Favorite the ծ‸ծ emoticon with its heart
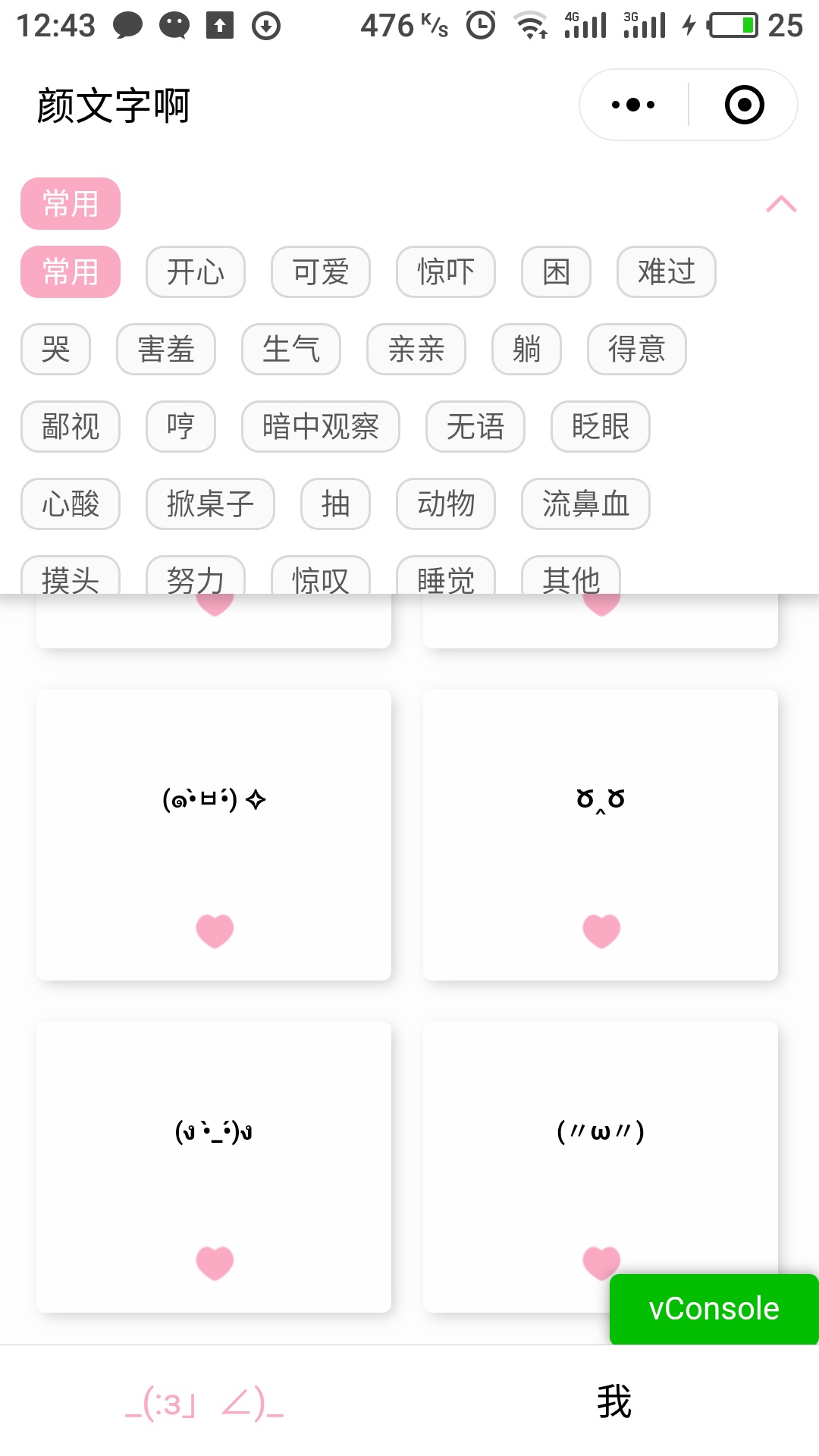 pos(601,931)
